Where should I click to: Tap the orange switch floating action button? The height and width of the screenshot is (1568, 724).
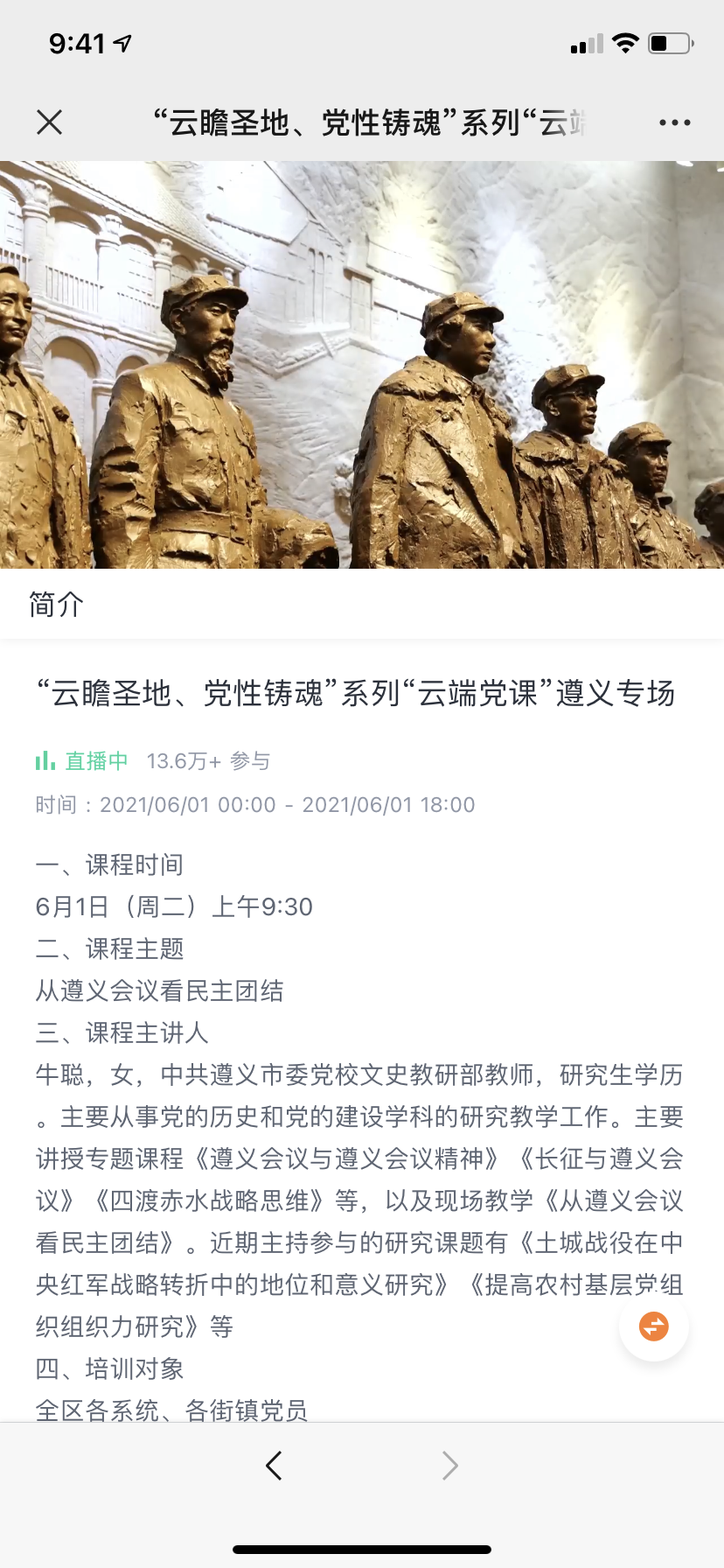click(x=653, y=1326)
